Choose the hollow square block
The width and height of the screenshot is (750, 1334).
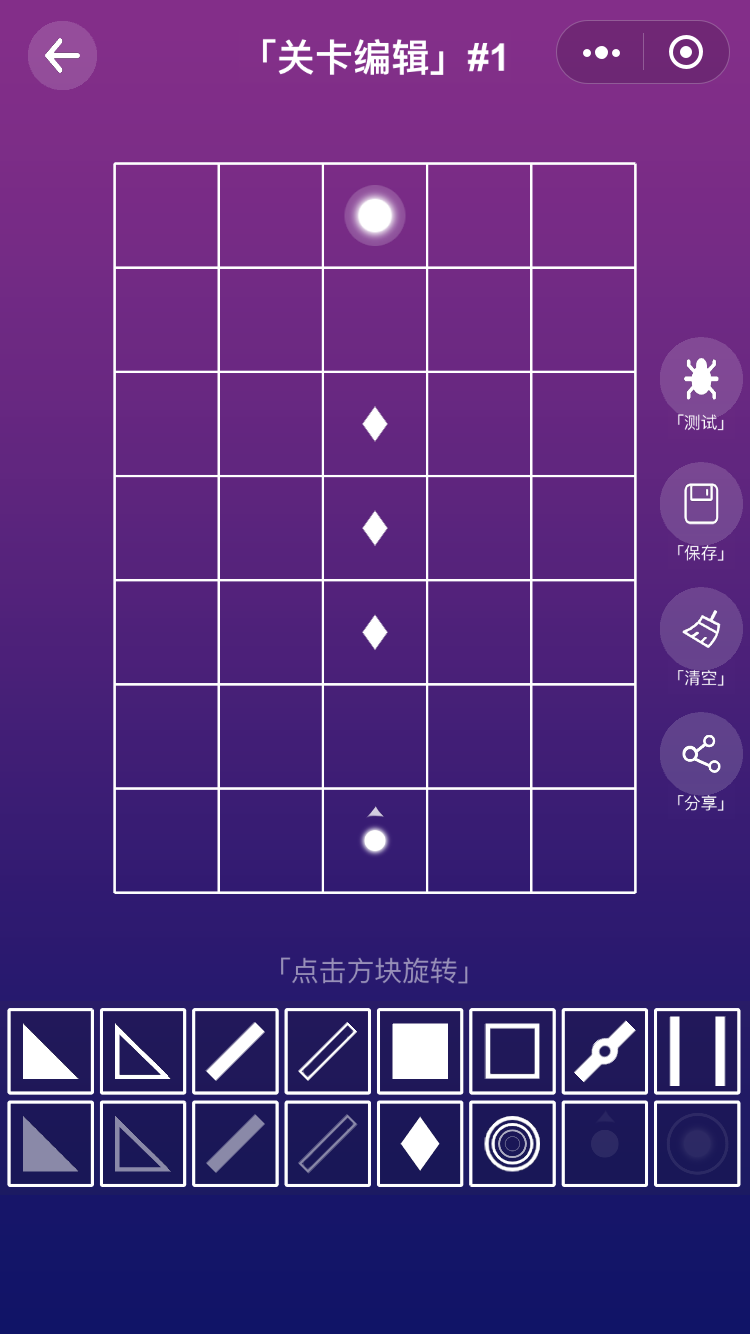512,1051
